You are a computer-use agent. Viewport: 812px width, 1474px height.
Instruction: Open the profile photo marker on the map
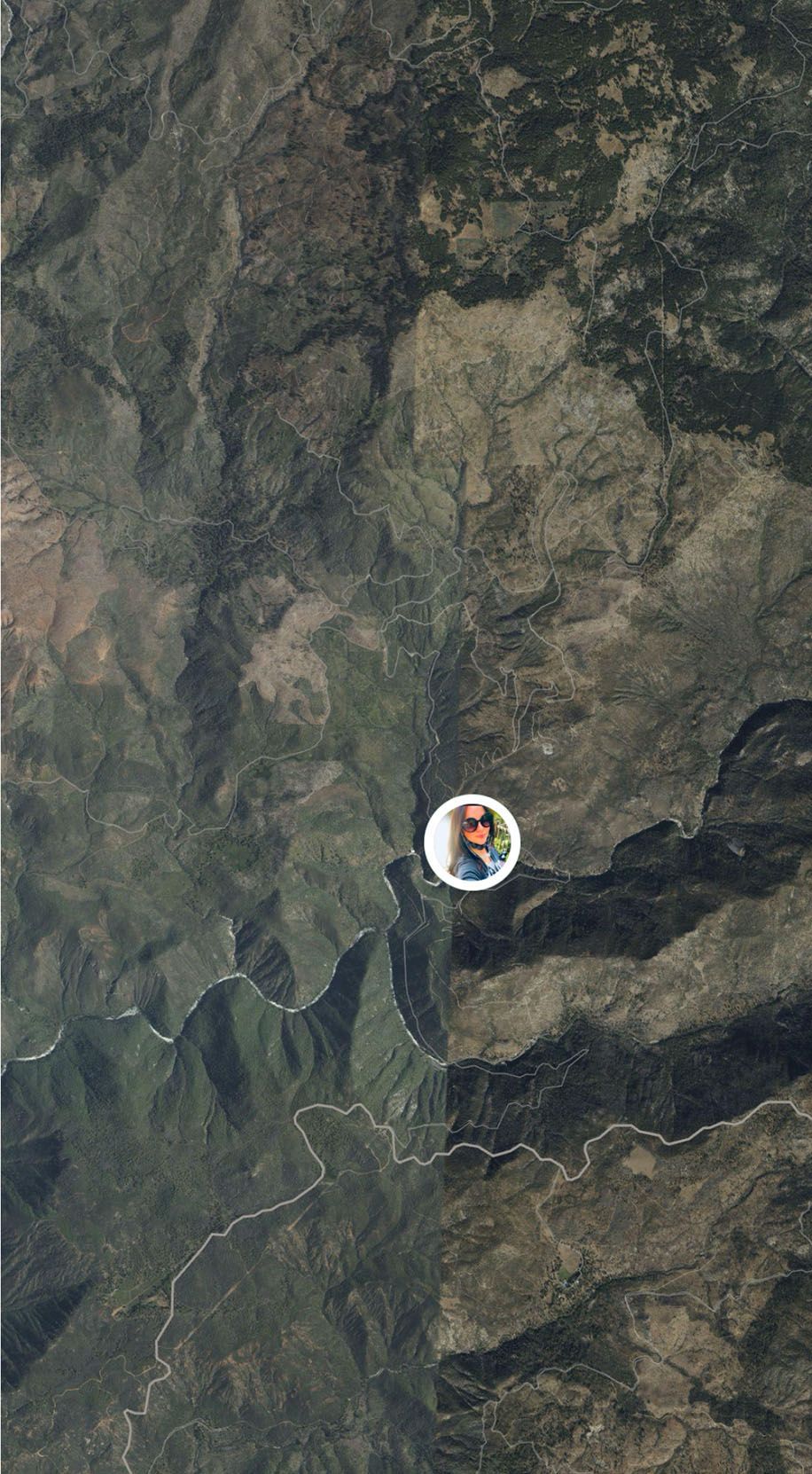point(472,842)
